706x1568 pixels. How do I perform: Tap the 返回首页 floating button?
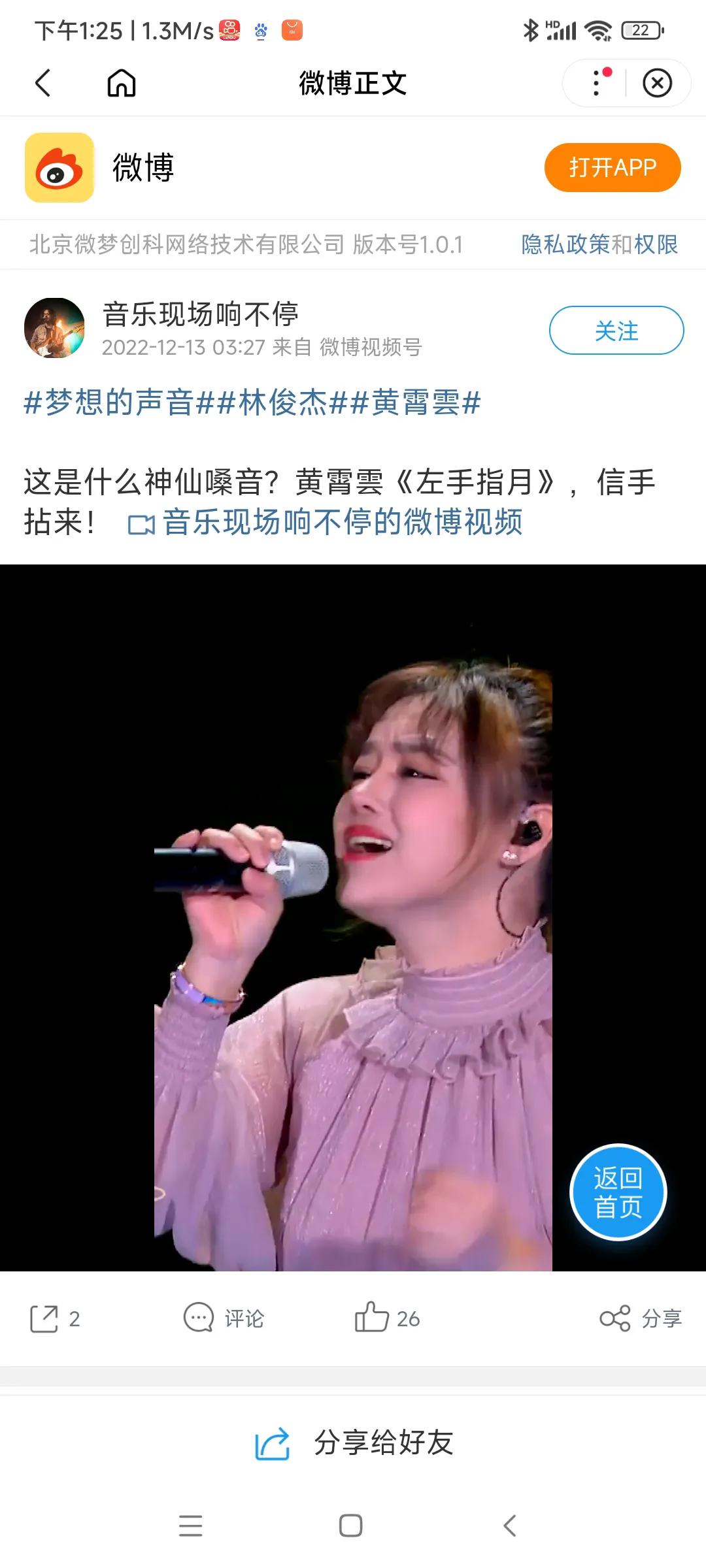click(618, 1192)
